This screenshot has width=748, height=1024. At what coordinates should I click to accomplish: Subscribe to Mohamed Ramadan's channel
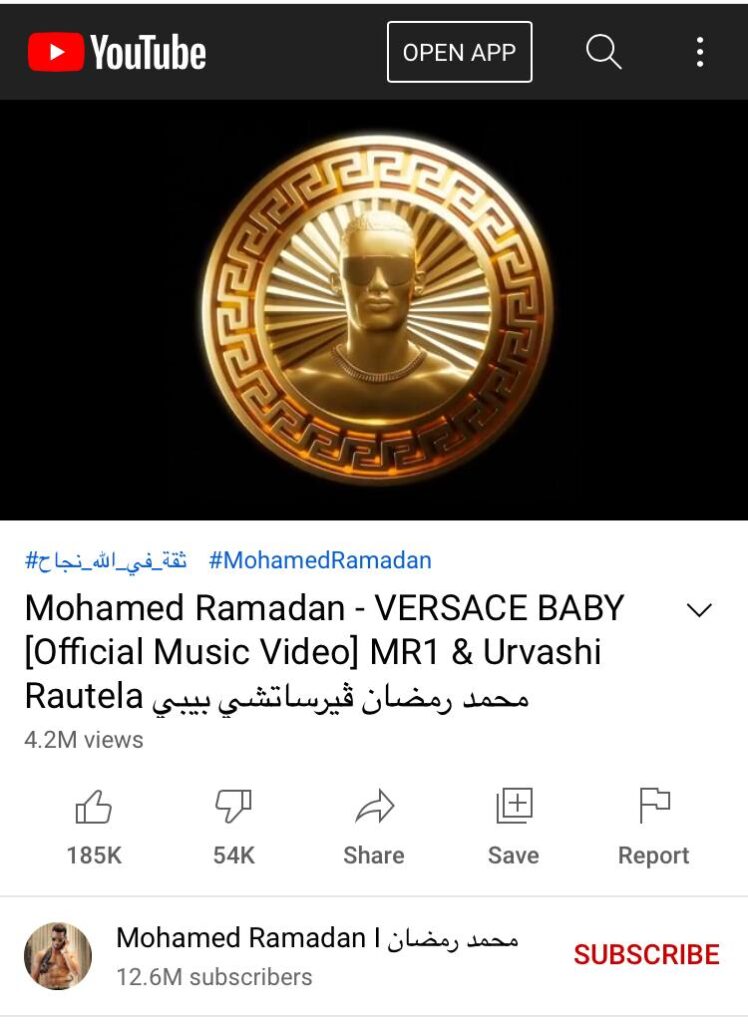click(646, 955)
